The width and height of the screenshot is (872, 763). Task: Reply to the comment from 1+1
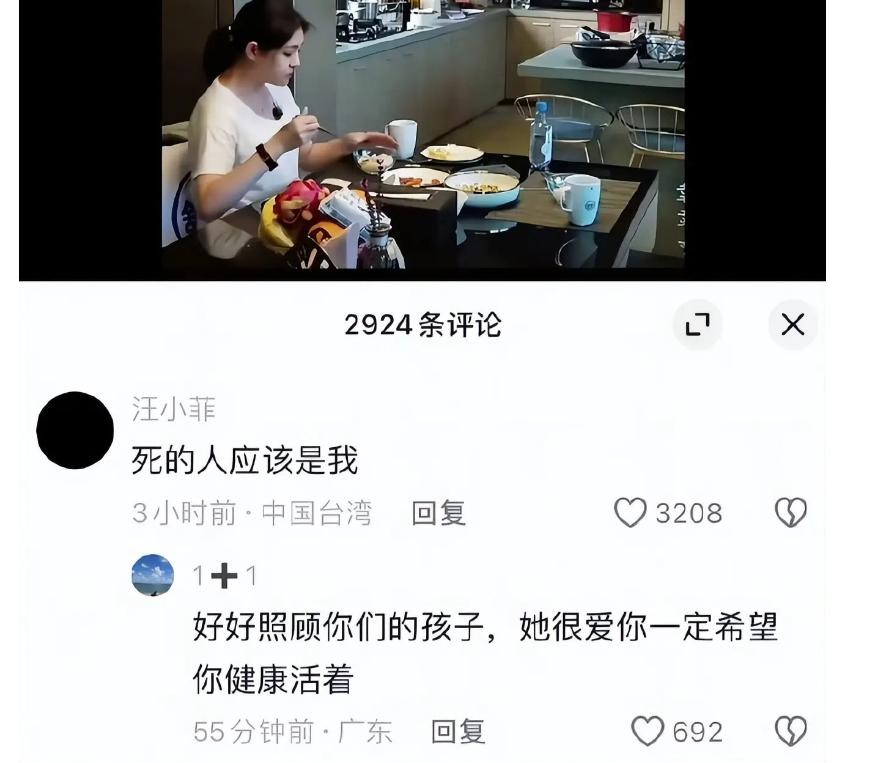tap(458, 732)
